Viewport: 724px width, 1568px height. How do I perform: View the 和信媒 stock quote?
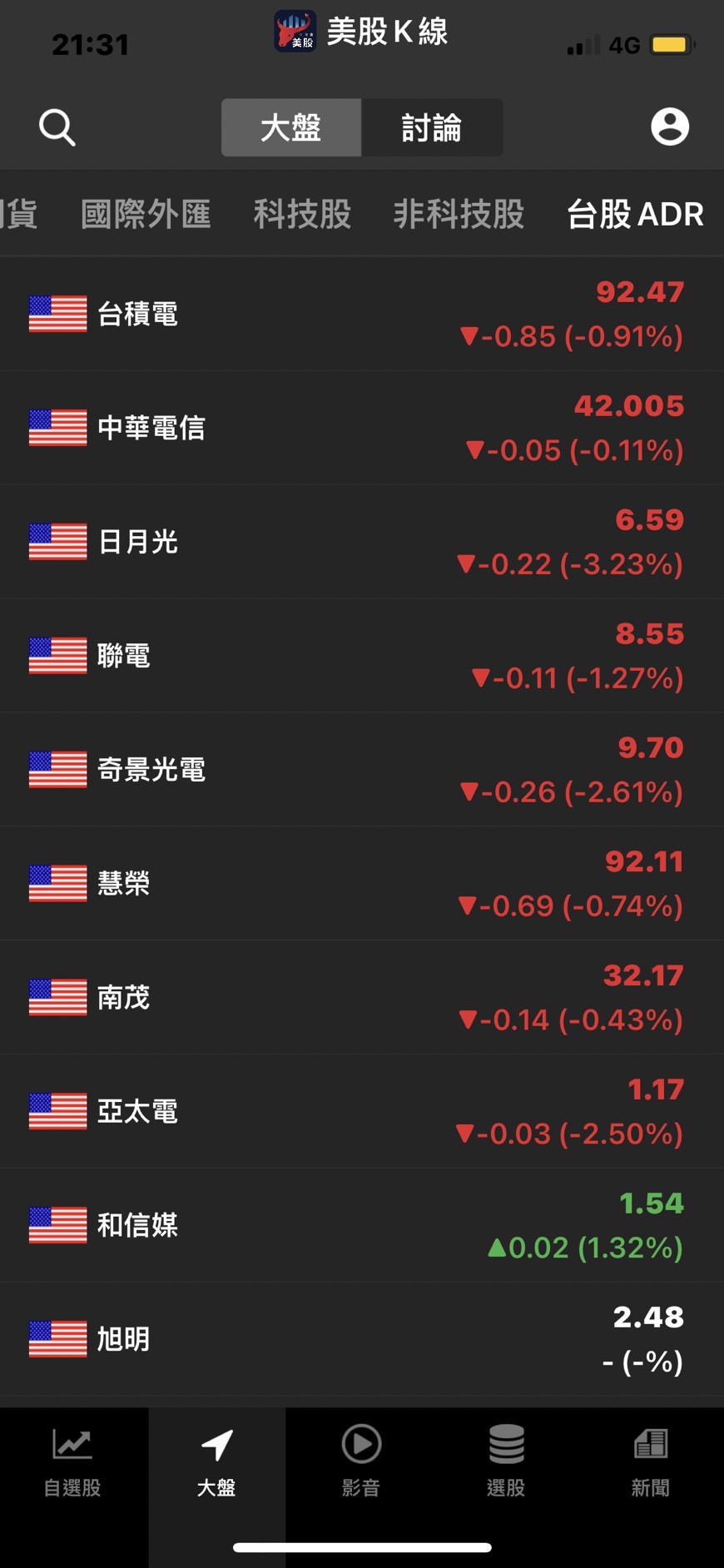(362, 1225)
